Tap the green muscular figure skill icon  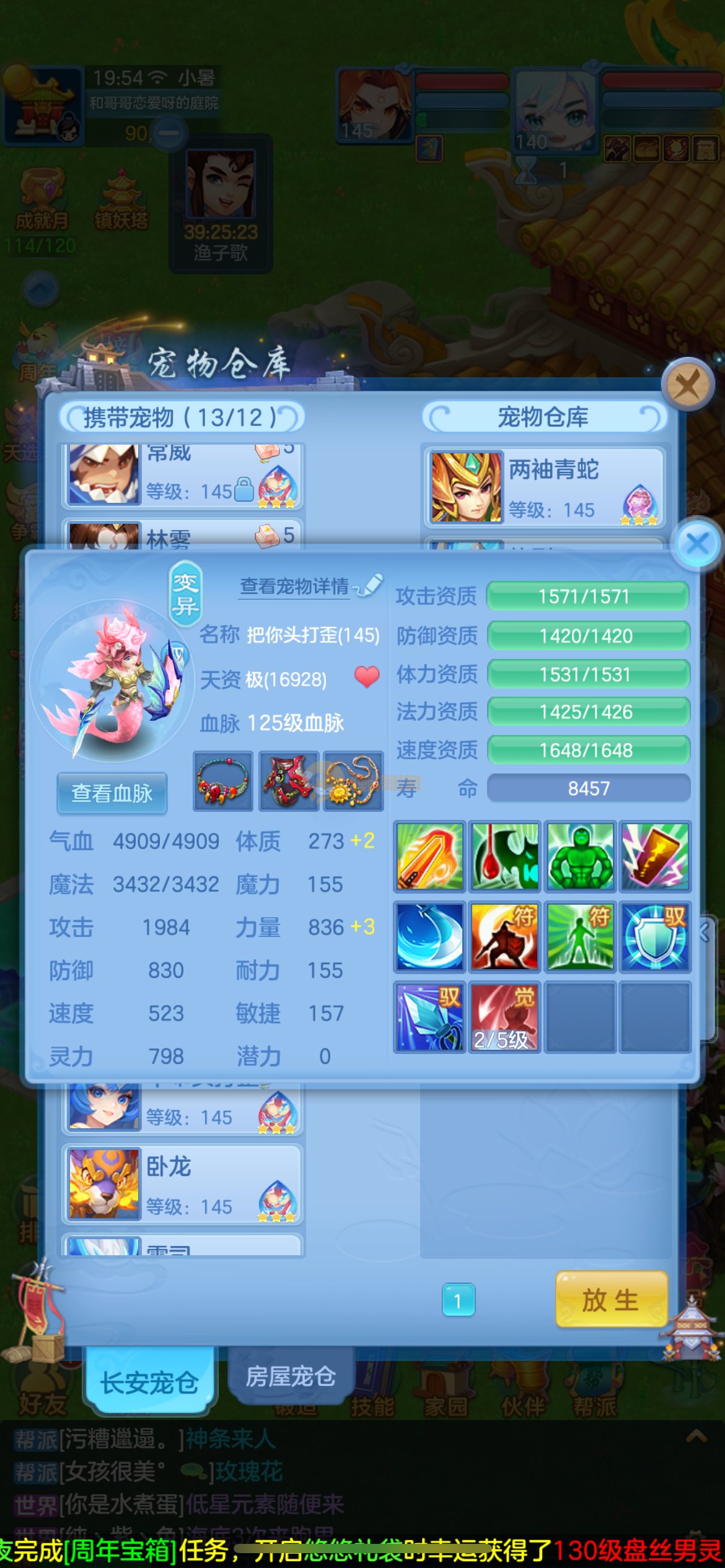pyautogui.click(x=580, y=856)
